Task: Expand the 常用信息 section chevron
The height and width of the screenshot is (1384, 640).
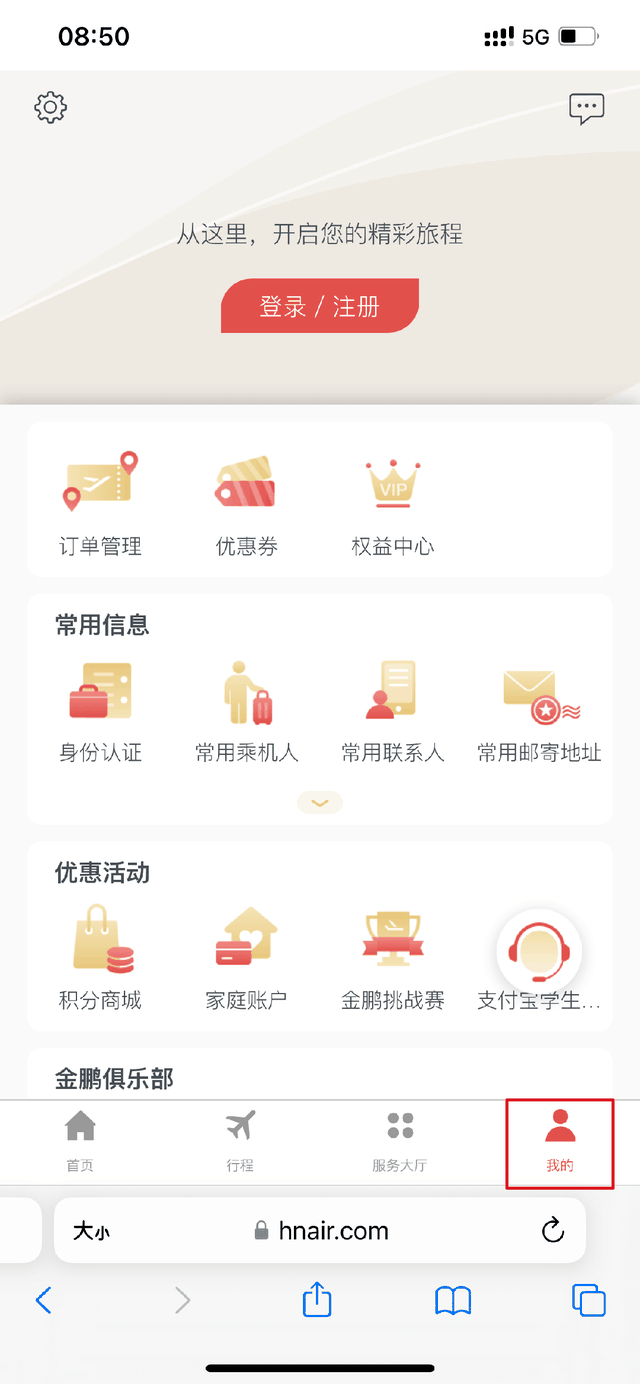Action: point(320,802)
